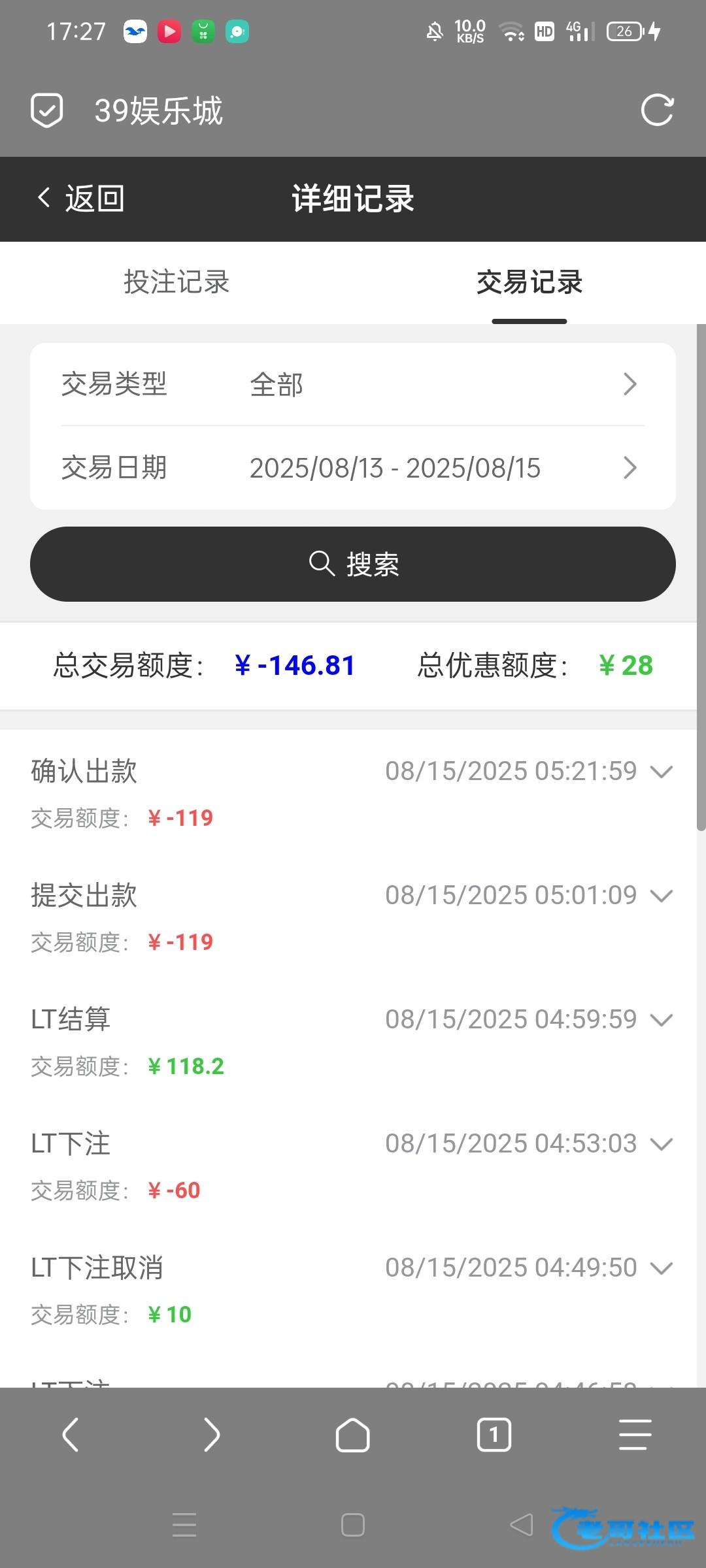This screenshot has width=706, height=1568.
Task: Reload the page with the refresh icon
Action: click(657, 110)
